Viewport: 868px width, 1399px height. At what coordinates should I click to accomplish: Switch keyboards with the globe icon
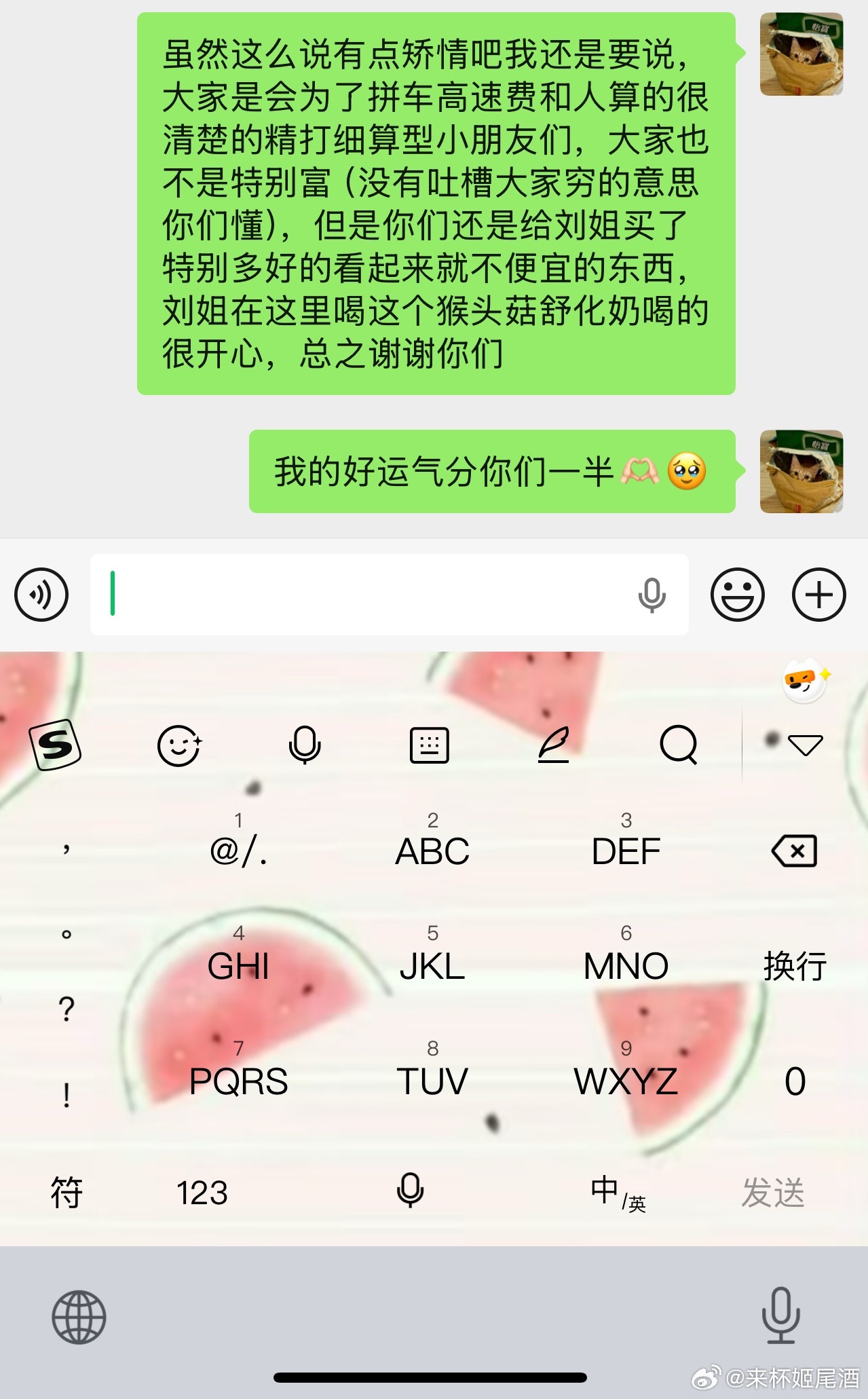point(79,1317)
